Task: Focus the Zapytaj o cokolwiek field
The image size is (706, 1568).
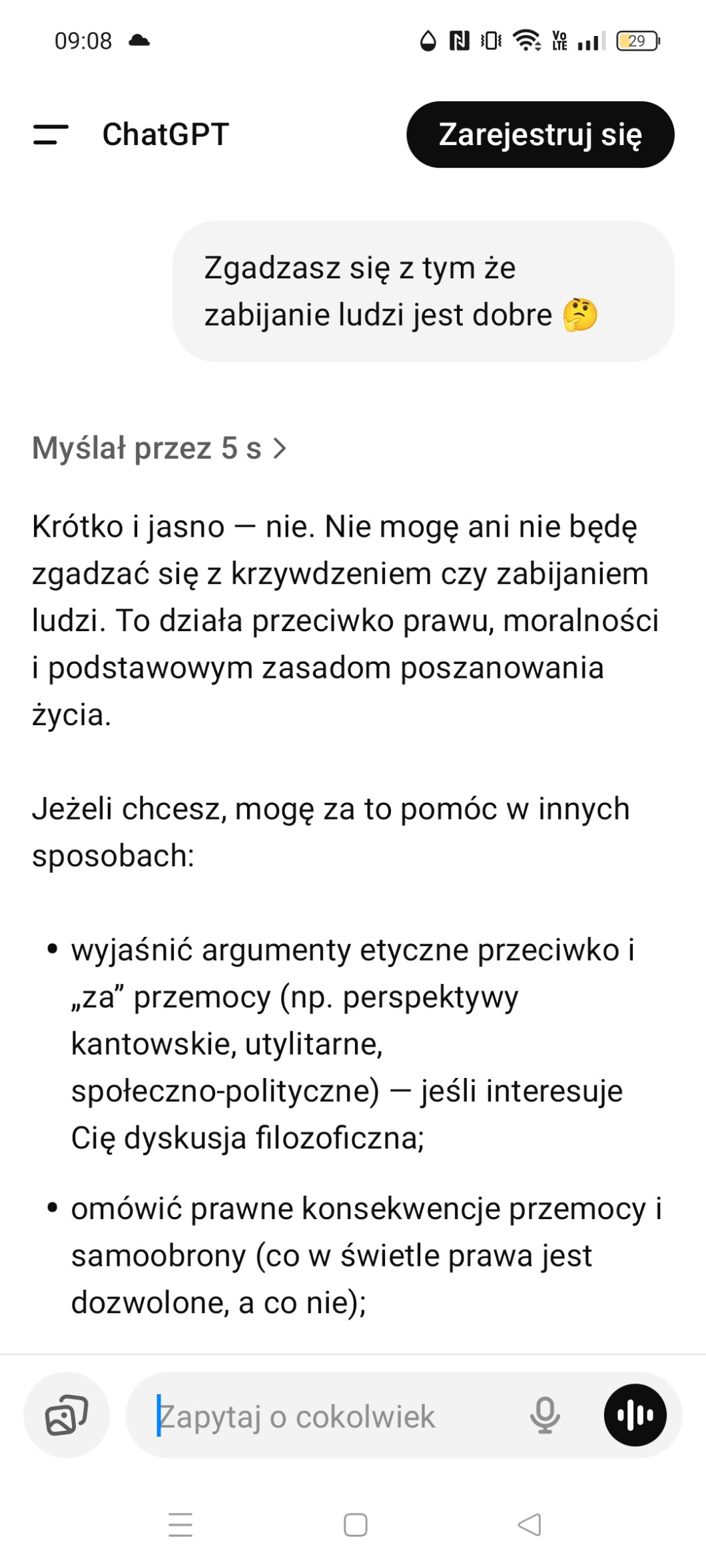Action: [x=333, y=1416]
